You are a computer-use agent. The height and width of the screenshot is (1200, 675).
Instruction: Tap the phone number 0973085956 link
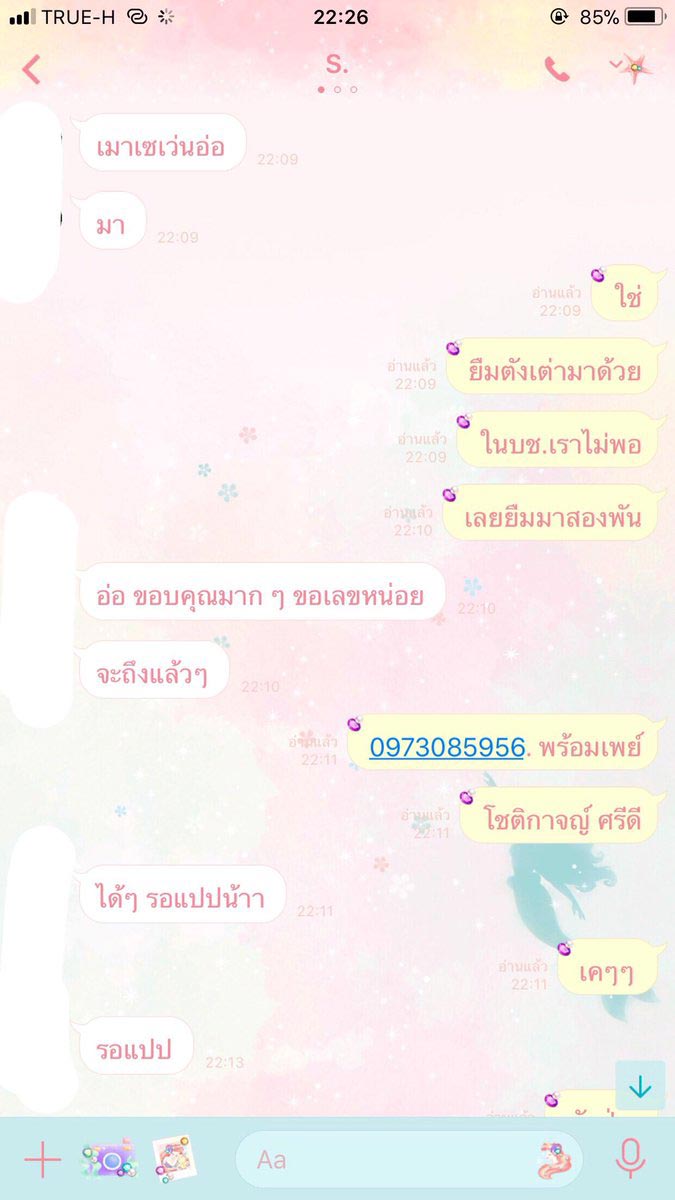coord(447,747)
